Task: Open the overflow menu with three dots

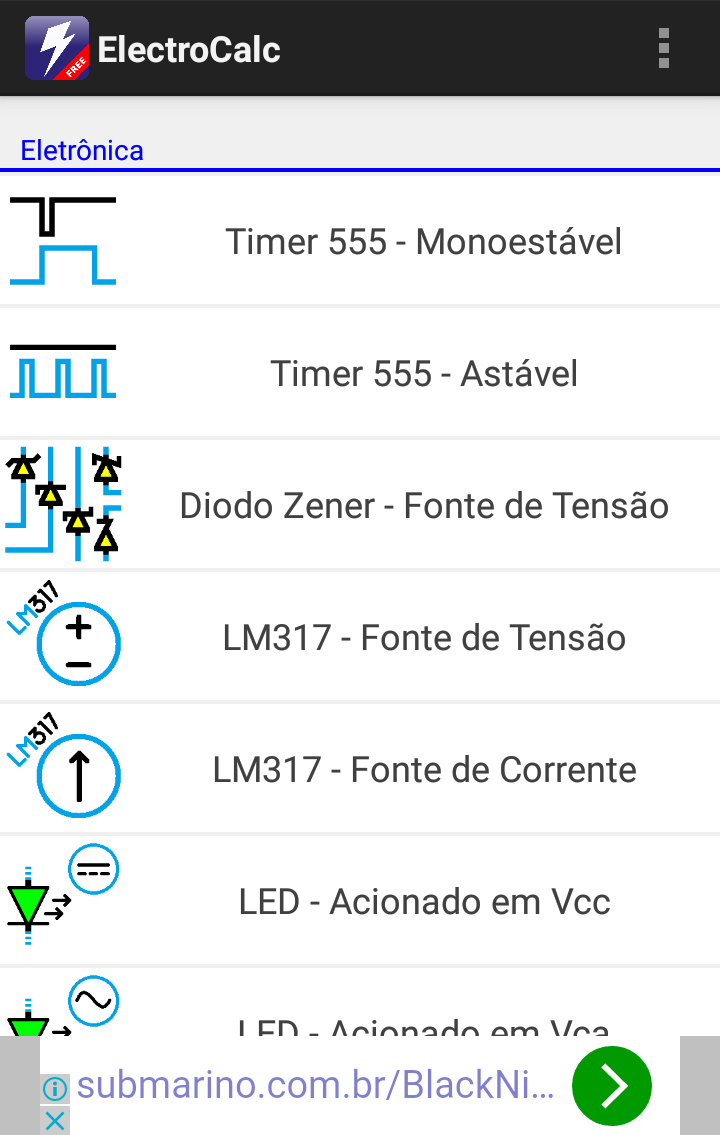Action: (663, 47)
